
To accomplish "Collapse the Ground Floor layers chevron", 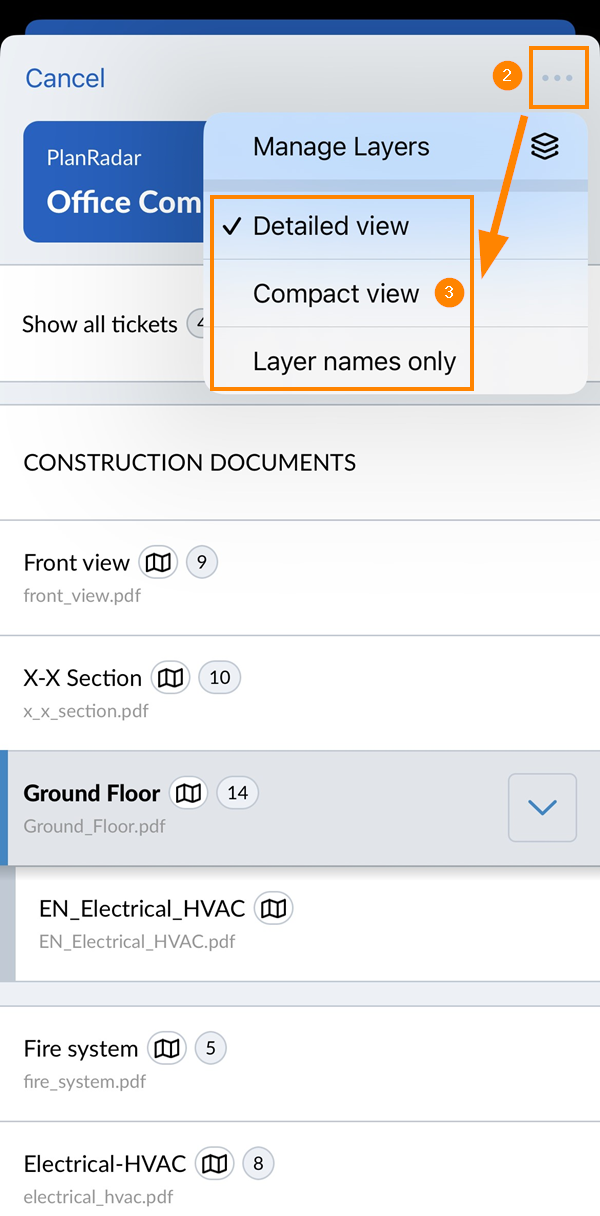I will [x=542, y=807].
